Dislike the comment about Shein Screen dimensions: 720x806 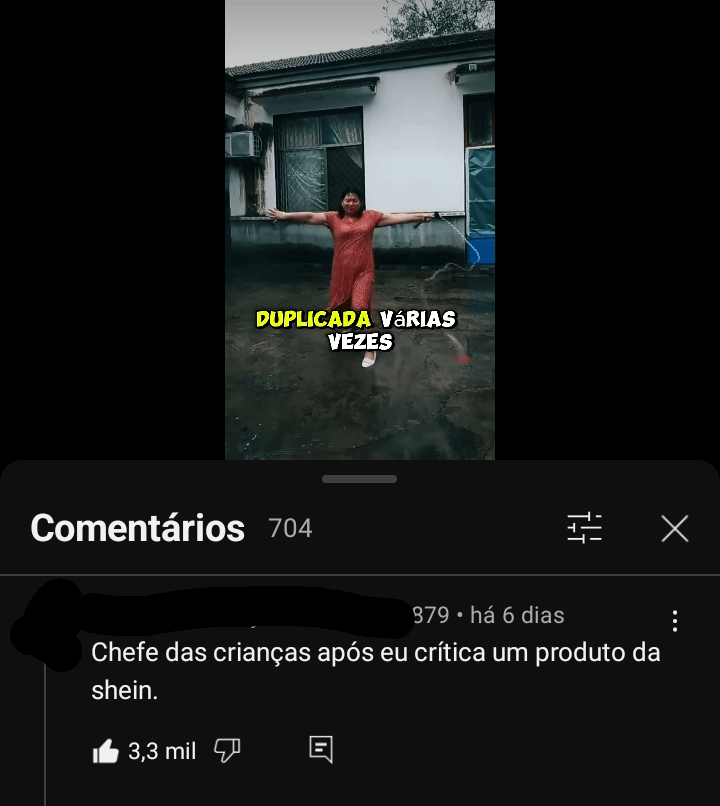pyautogui.click(x=227, y=751)
